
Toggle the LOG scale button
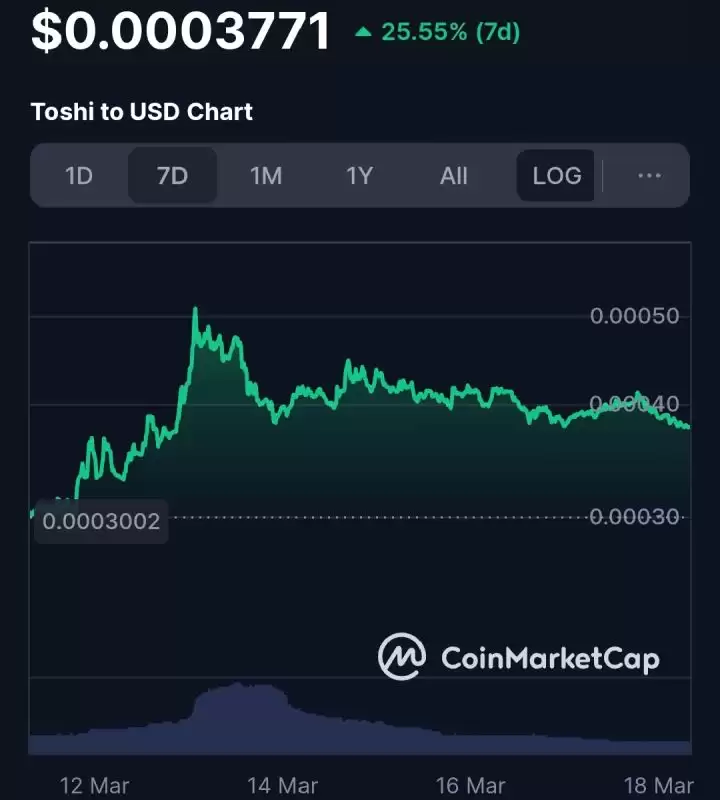click(x=556, y=176)
